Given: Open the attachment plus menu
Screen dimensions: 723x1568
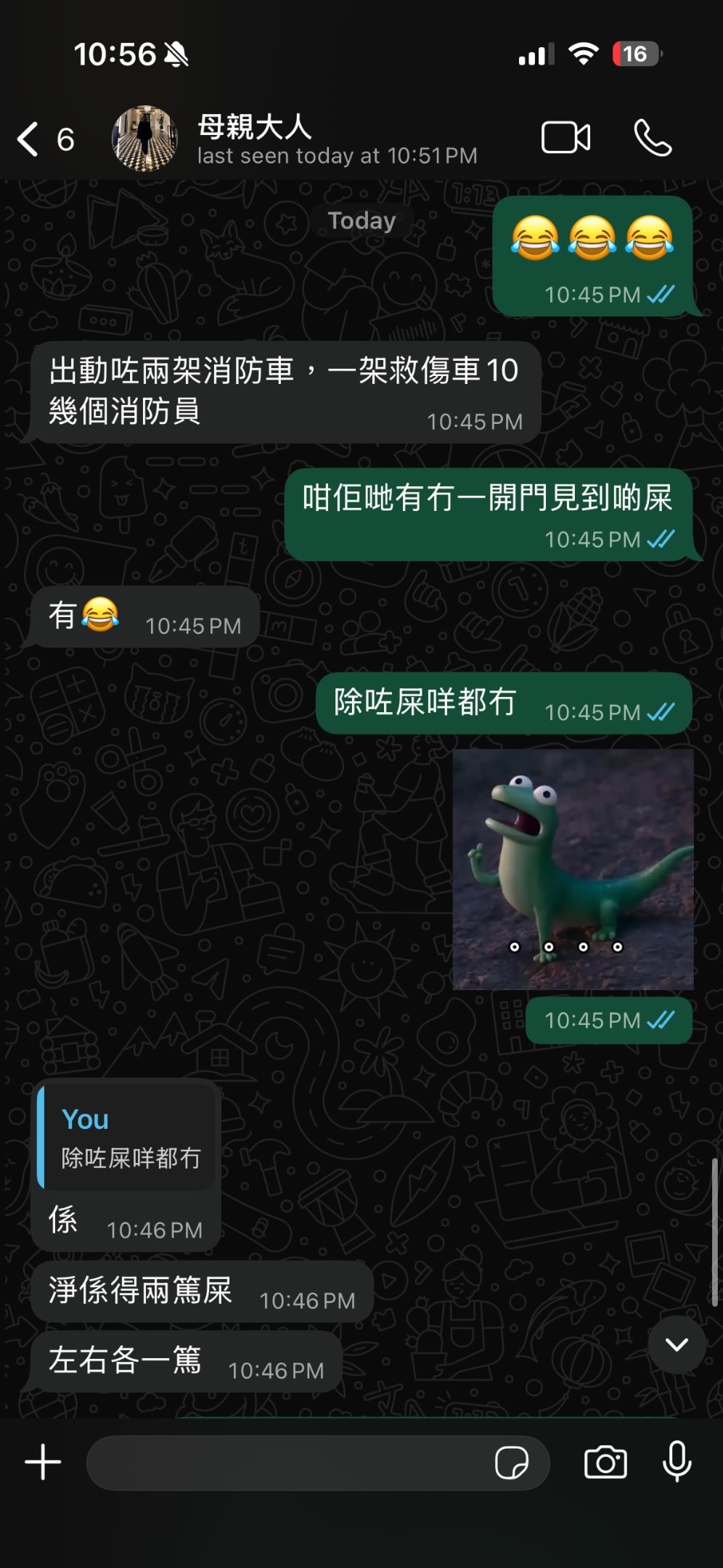Looking at the screenshot, I should (x=44, y=1462).
